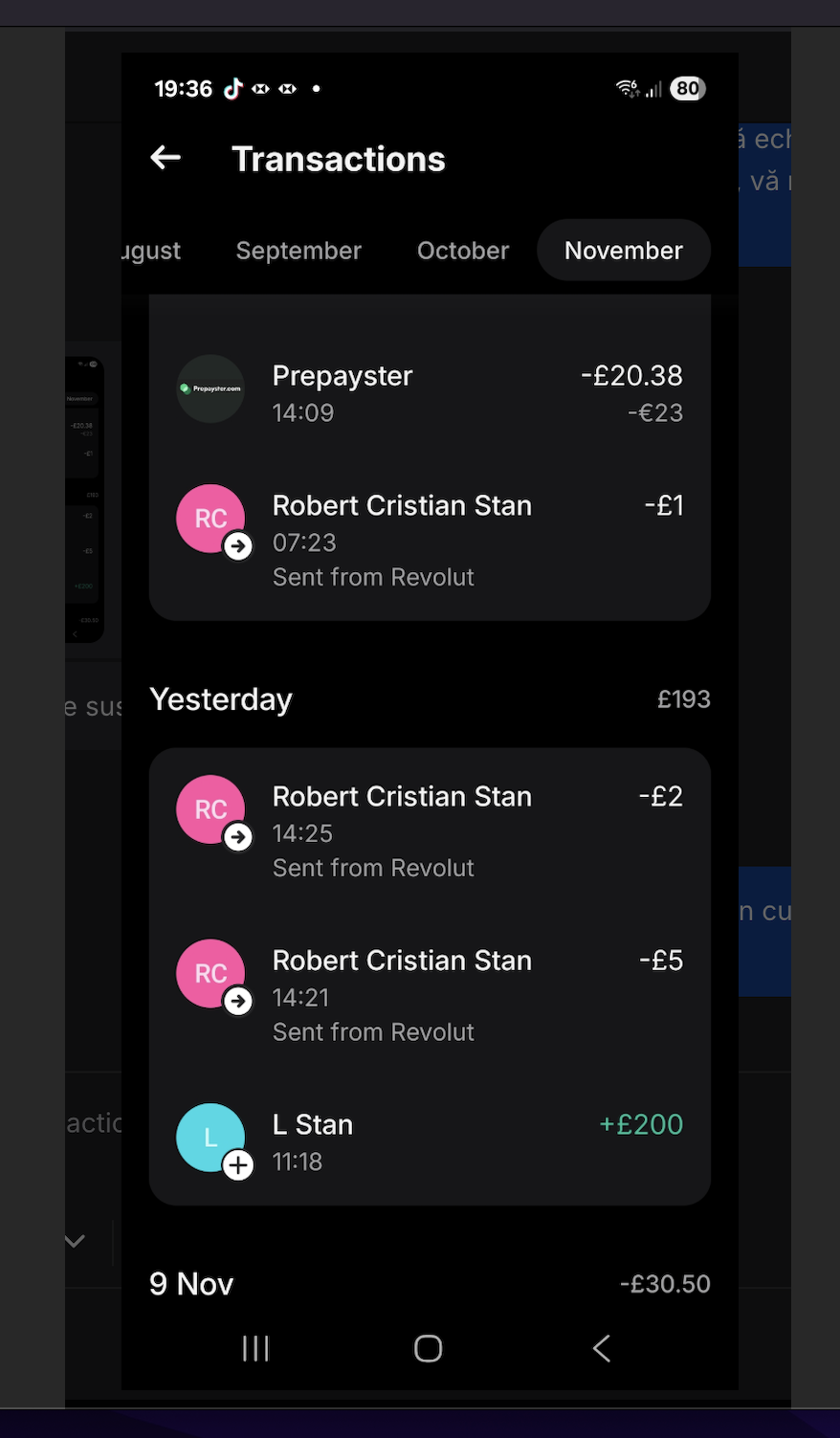Select the November tab
The height and width of the screenshot is (1438, 840).
[x=623, y=251]
